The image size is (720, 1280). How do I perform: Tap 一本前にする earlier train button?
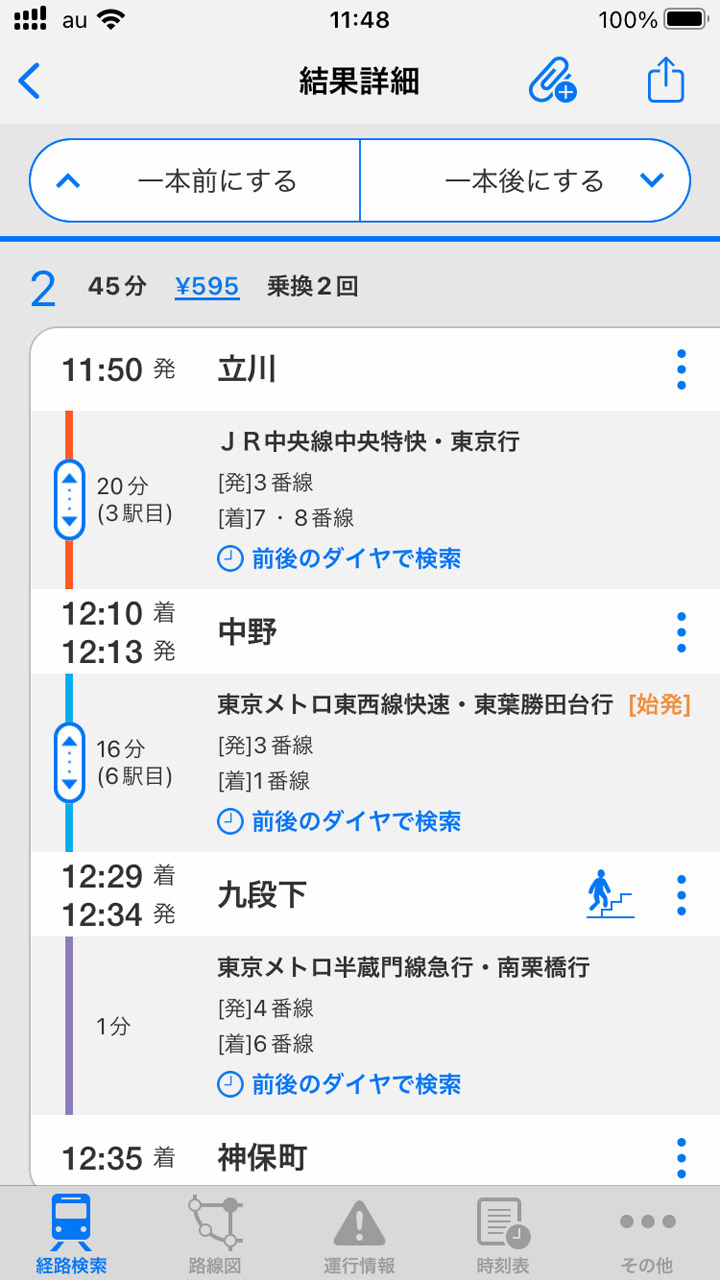coord(195,180)
